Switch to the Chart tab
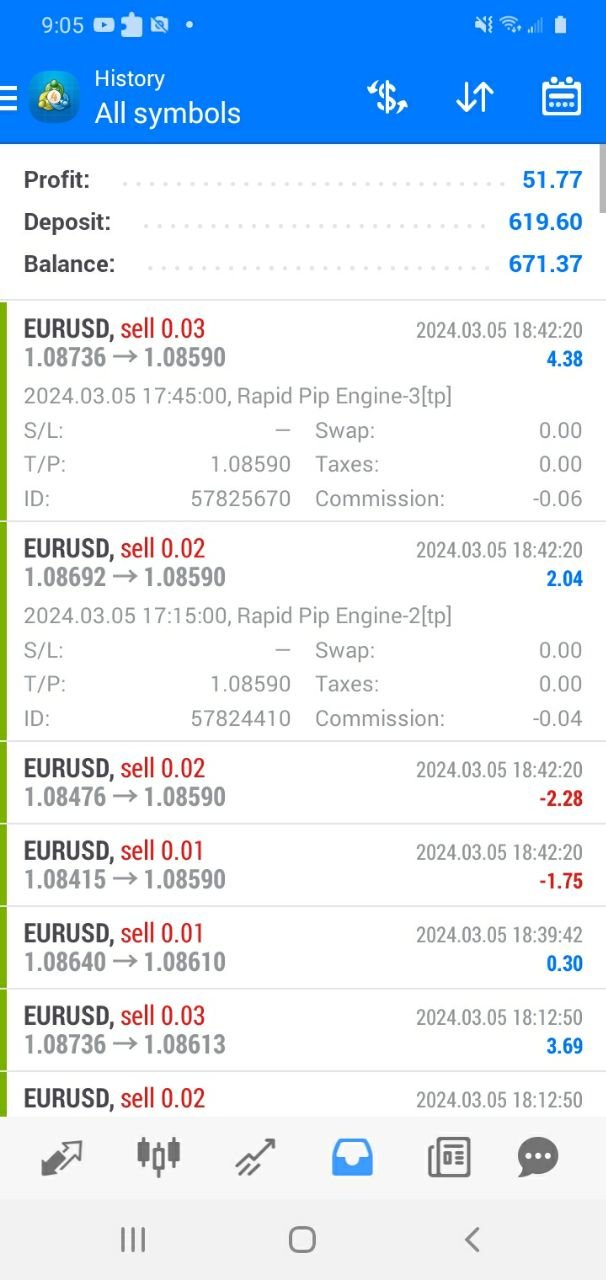The width and height of the screenshot is (606, 1280). point(158,1157)
